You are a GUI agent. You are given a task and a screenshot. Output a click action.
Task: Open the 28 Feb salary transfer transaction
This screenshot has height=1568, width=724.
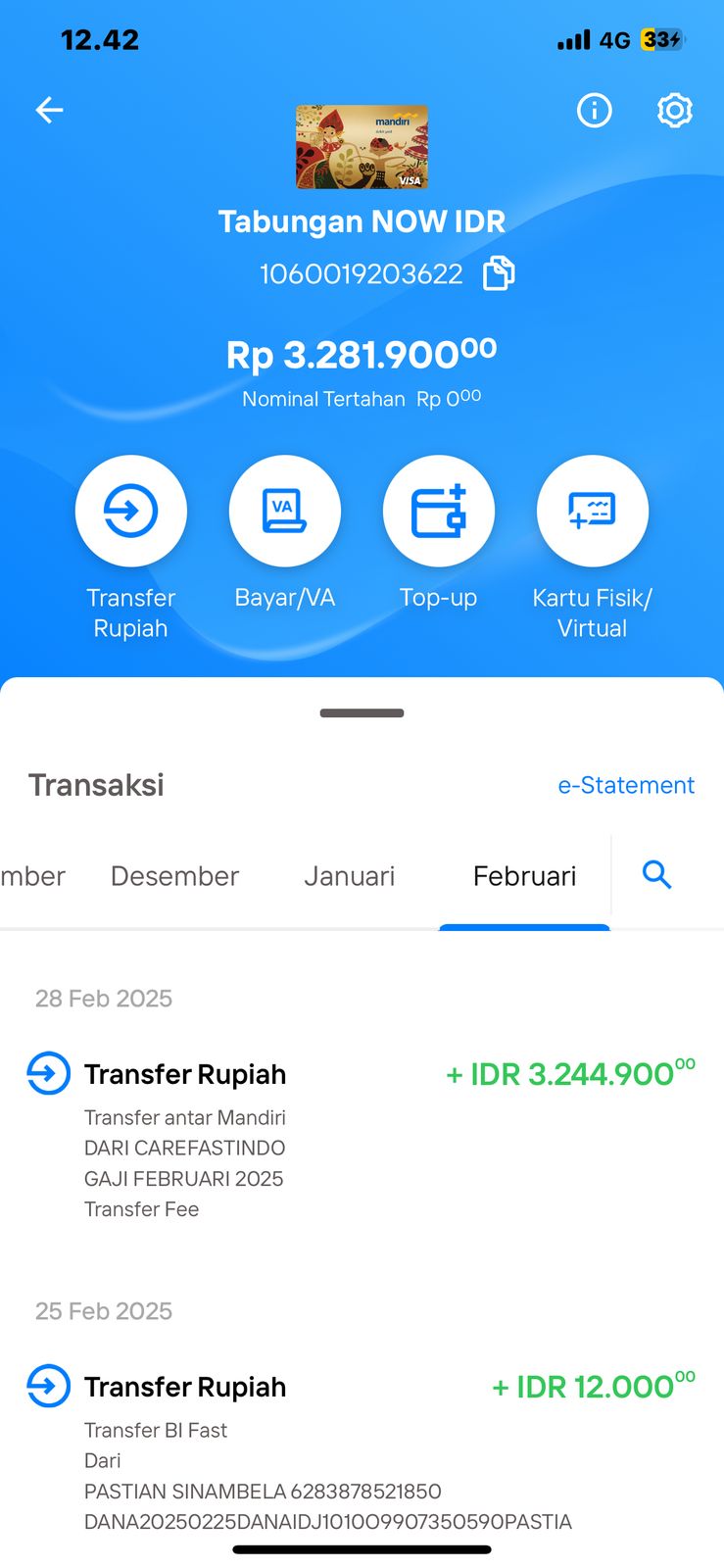click(x=362, y=1137)
